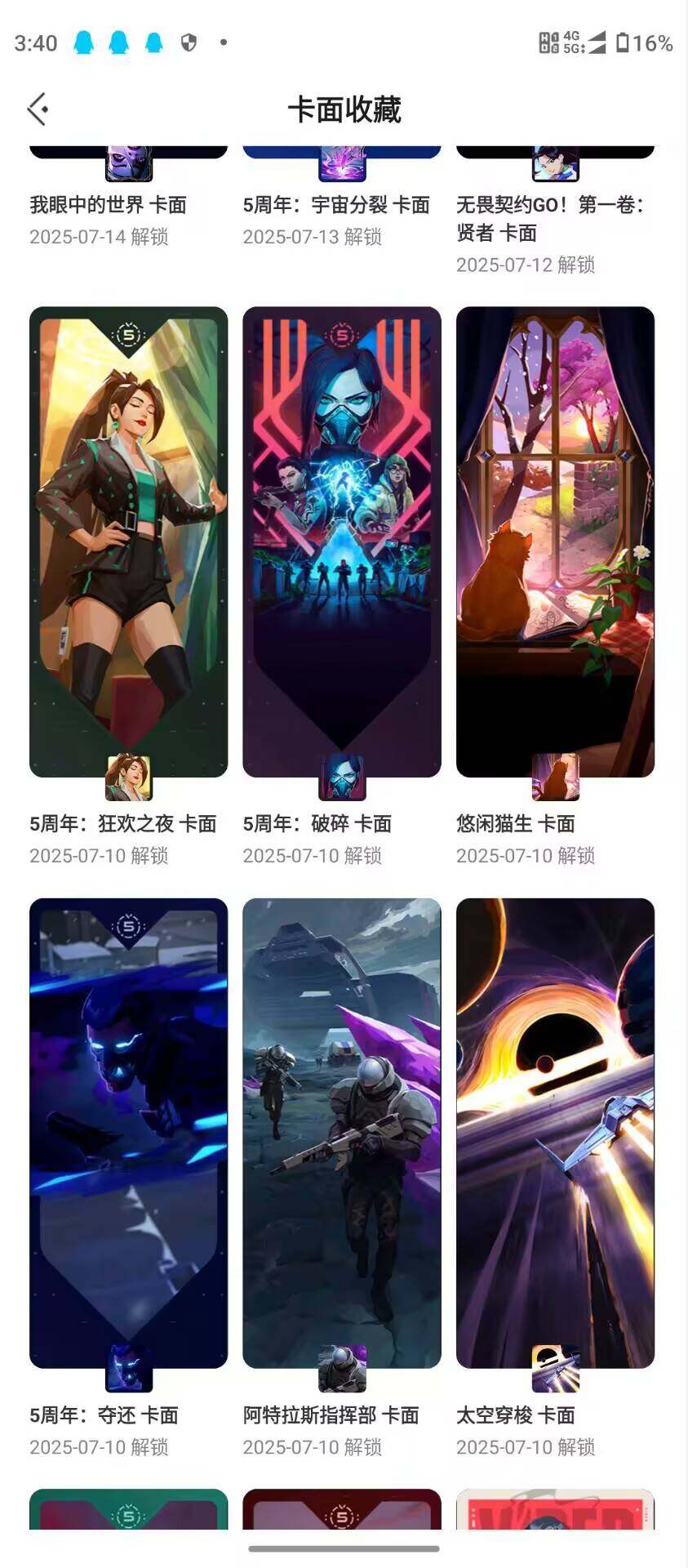Open the 5周年：破碎 card
This screenshot has height=1568, width=688.
point(341,541)
